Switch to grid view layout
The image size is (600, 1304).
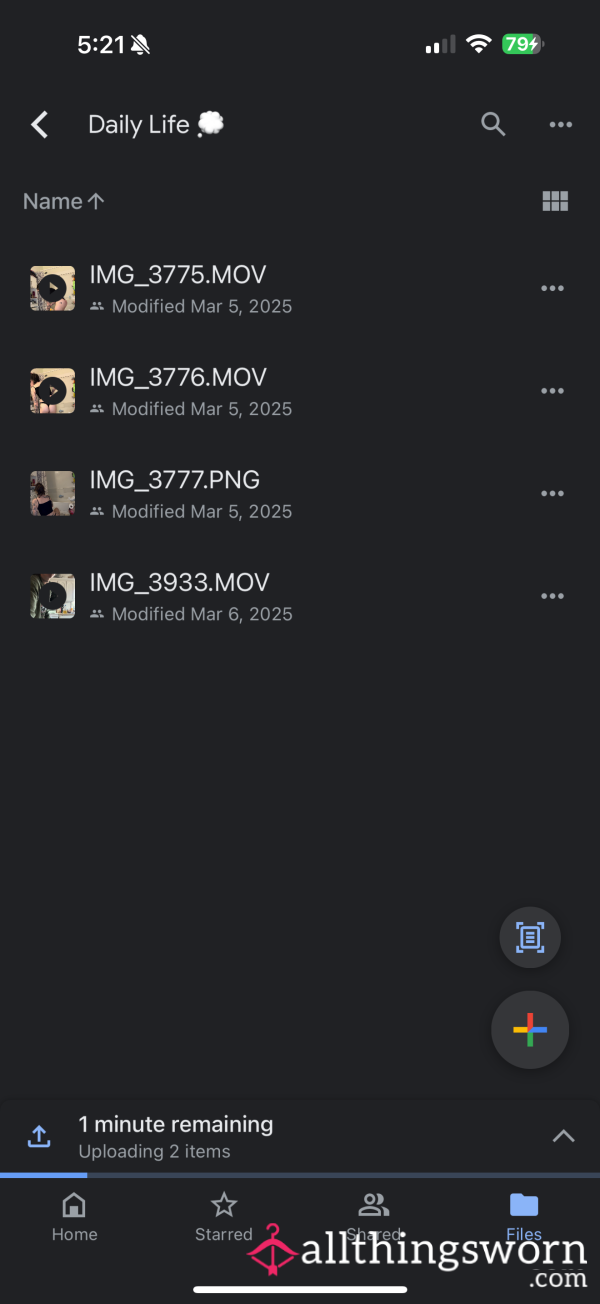tap(555, 201)
